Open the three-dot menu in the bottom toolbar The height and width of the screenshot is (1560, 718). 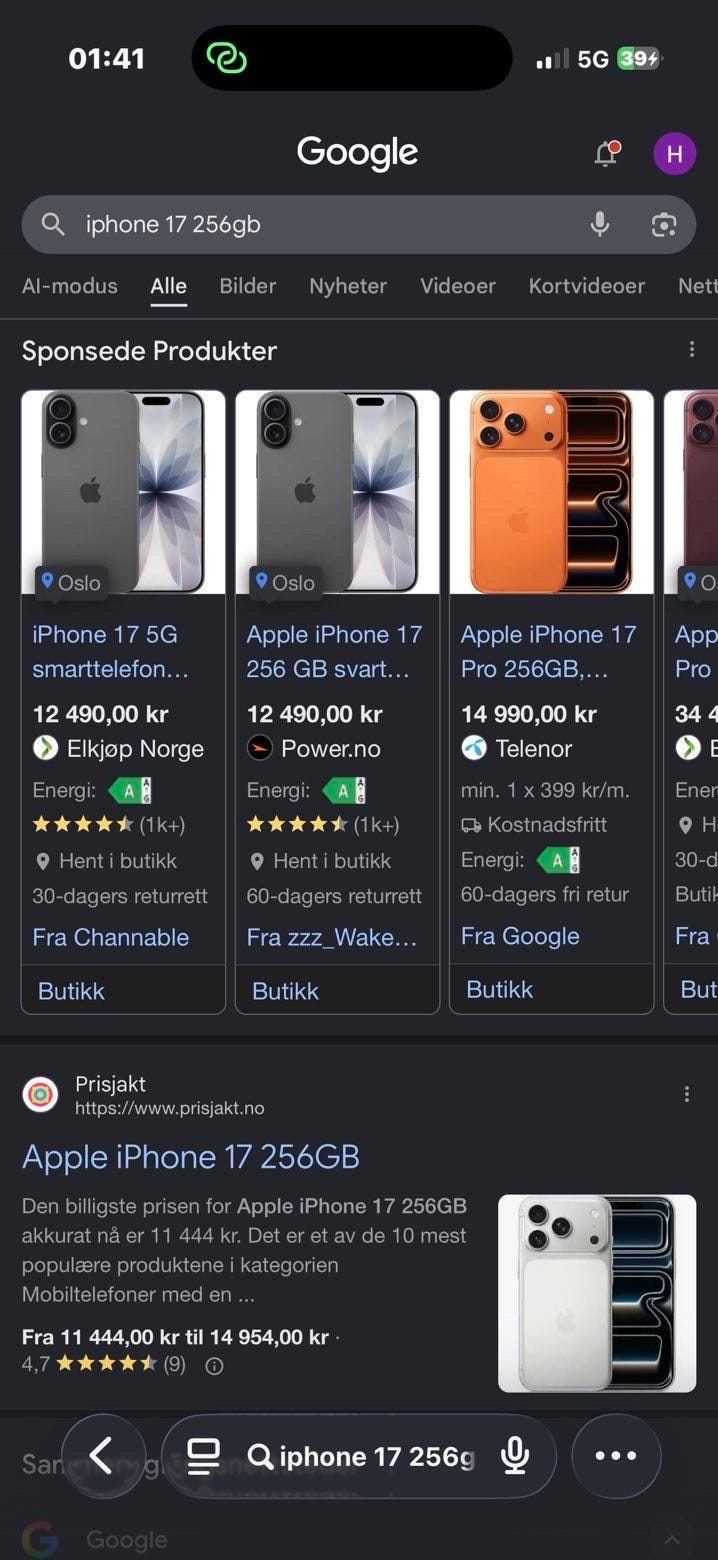(x=616, y=1455)
